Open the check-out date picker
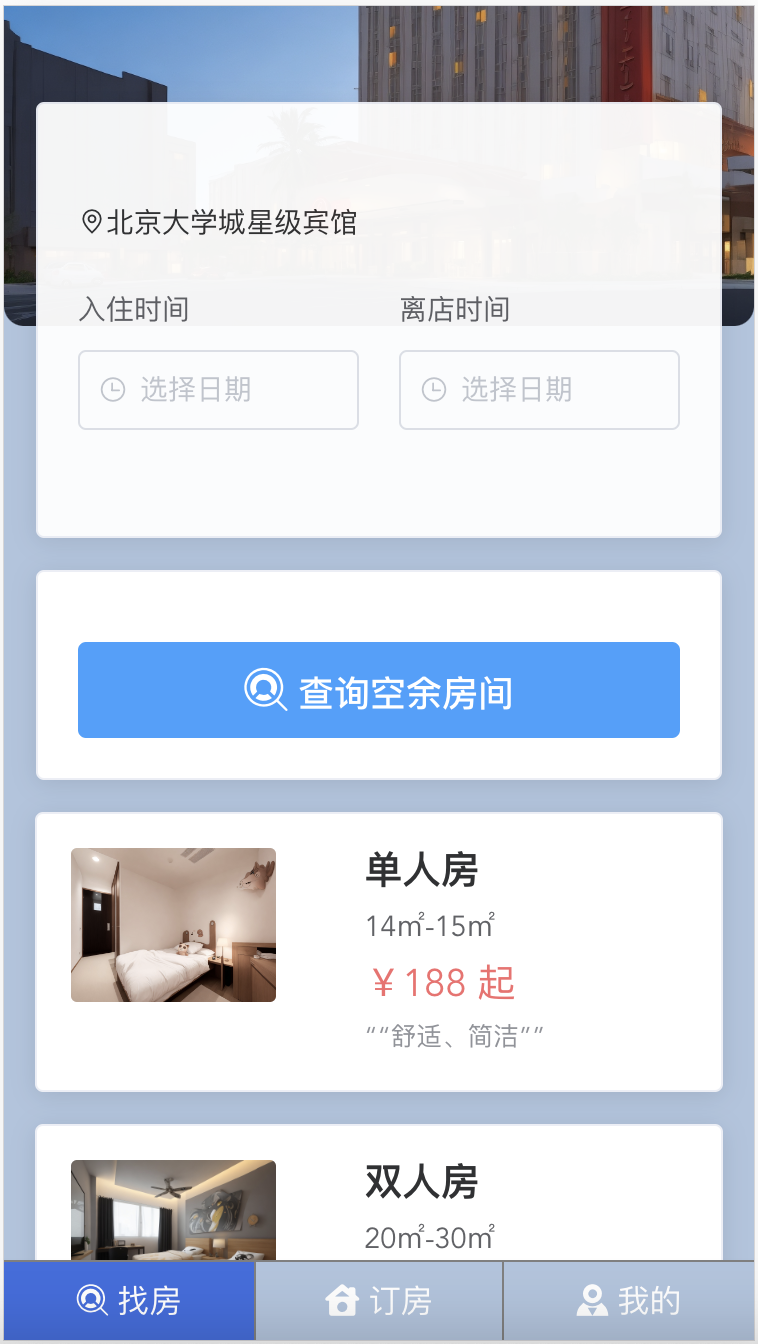The width and height of the screenshot is (758, 1344). coord(539,390)
